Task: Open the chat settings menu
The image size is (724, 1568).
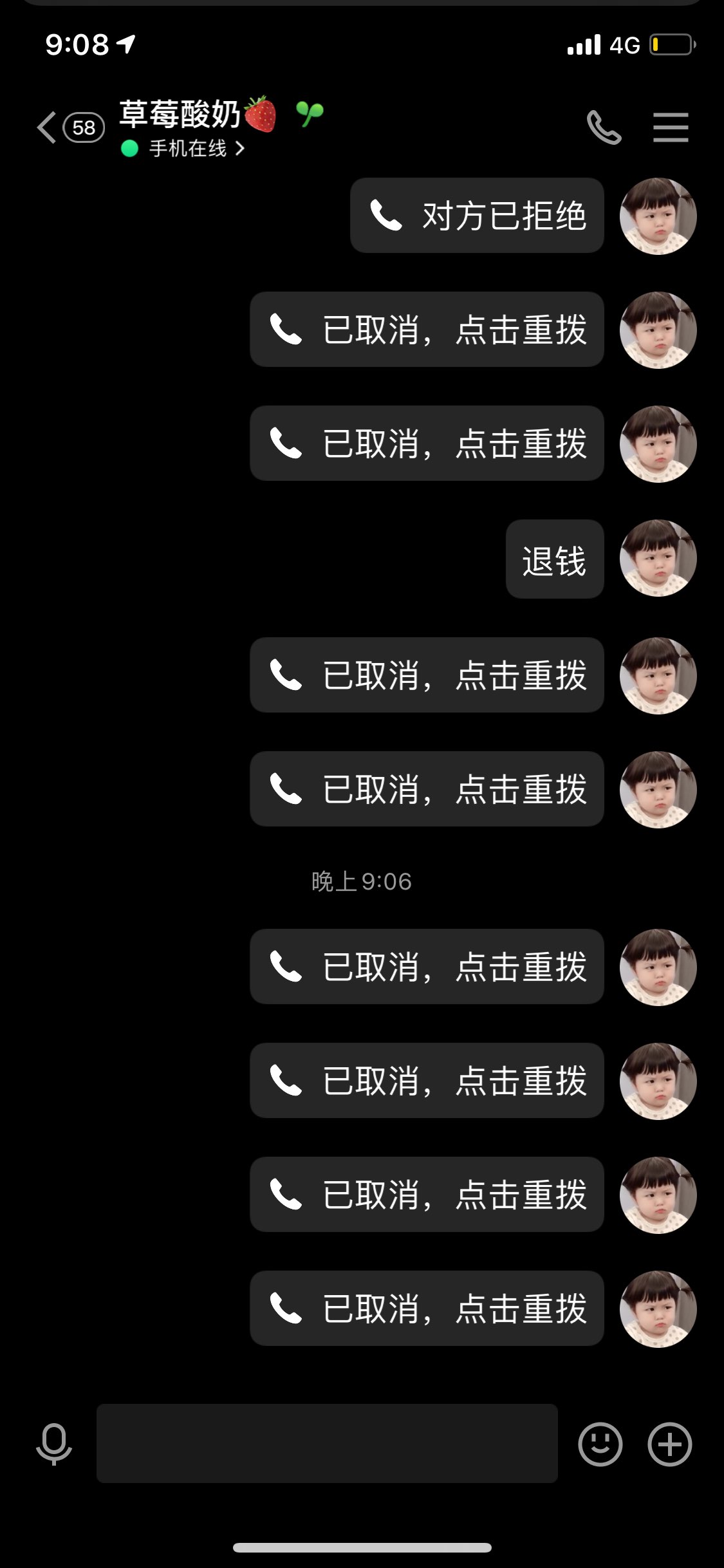Action: point(671,127)
